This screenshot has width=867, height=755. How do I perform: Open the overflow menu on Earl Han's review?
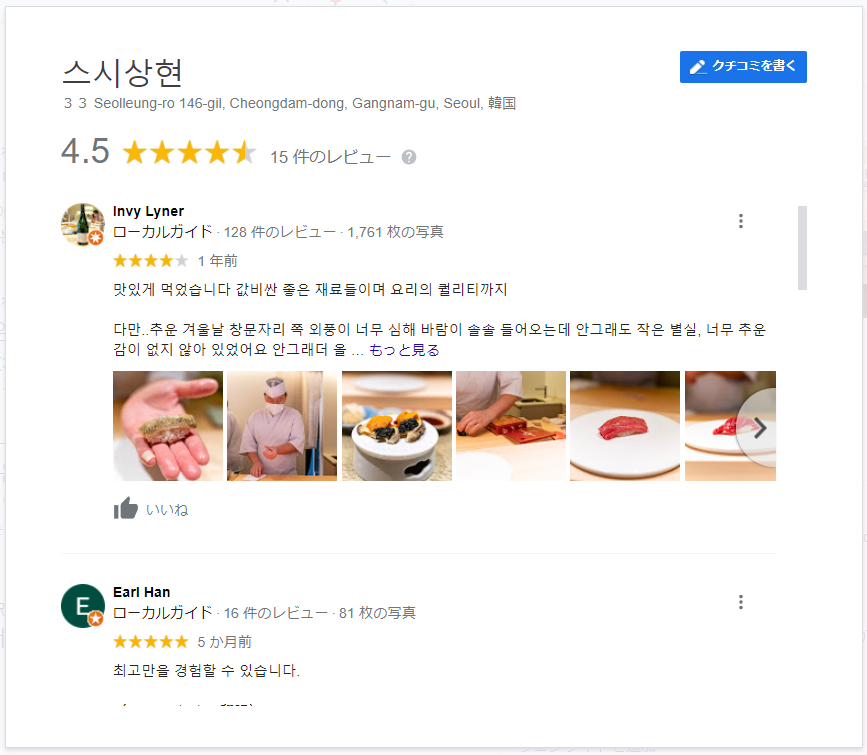(741, 602)
